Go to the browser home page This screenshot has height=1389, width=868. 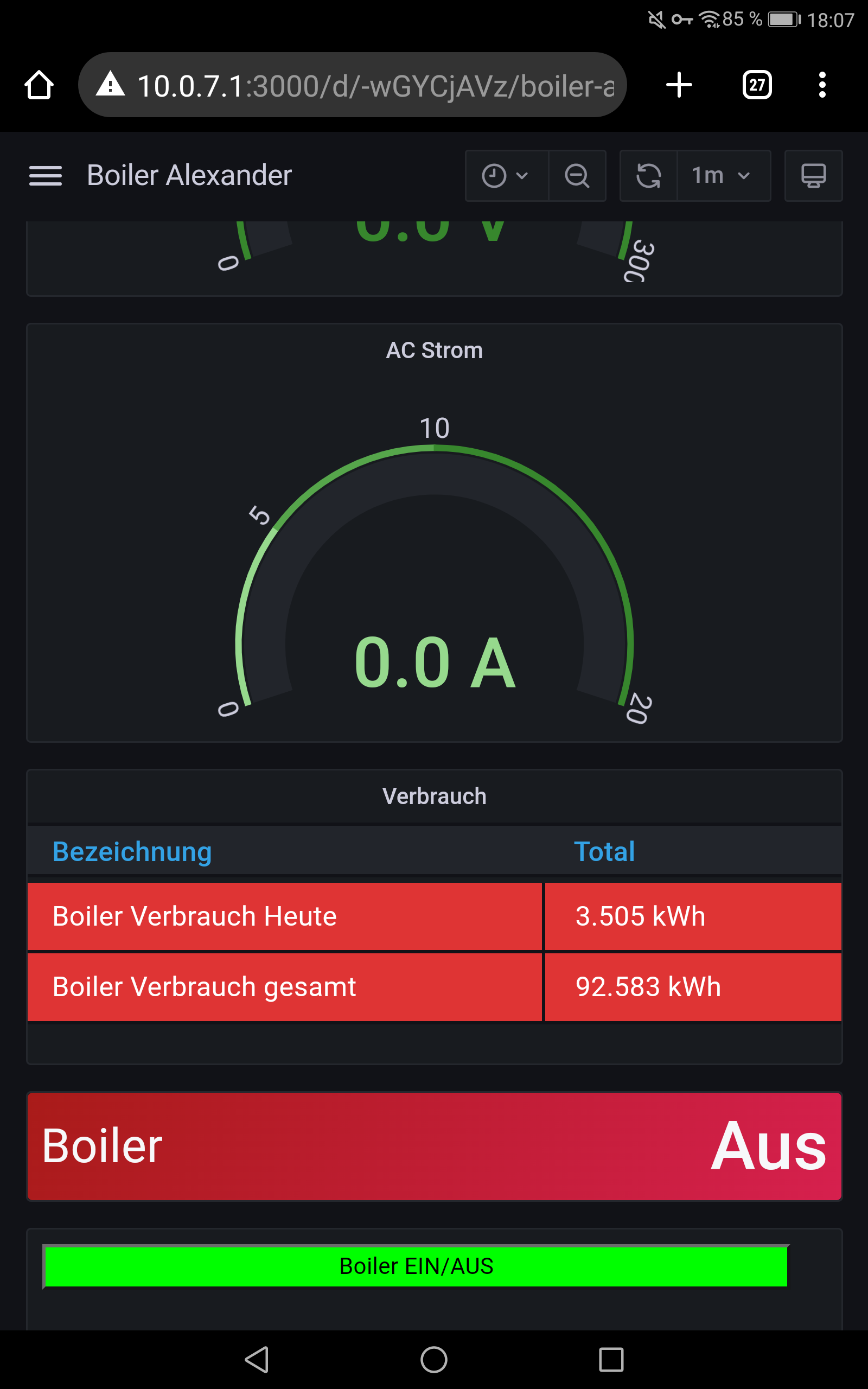pyautogui.click(x=39, y=85)
